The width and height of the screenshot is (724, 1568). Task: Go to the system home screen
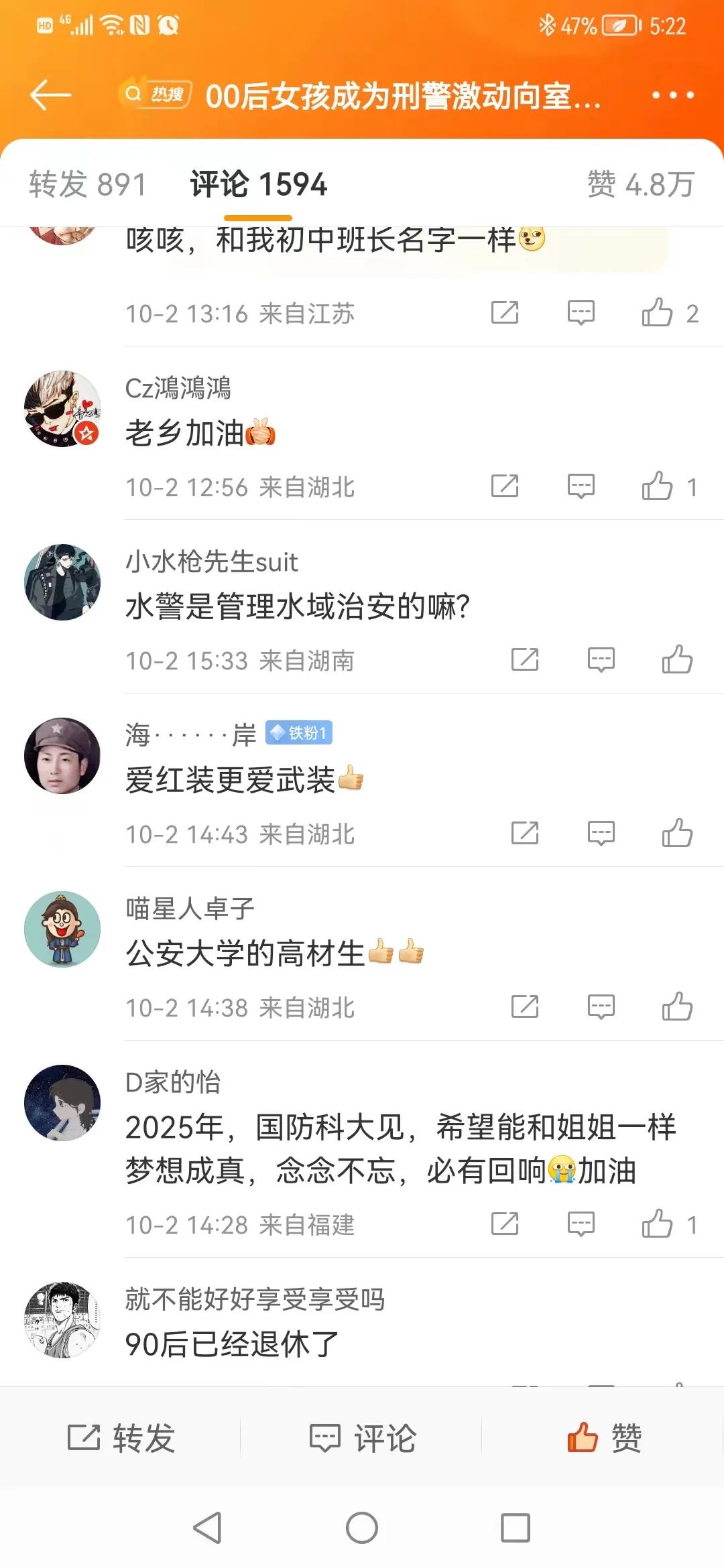tap(362, 1528)
